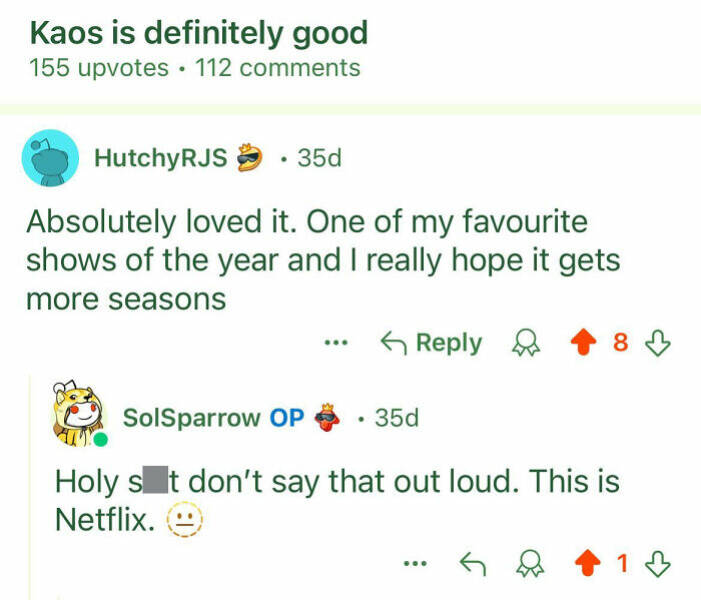Downvote HutchyRJS's comment

click(x=657, y=343)
